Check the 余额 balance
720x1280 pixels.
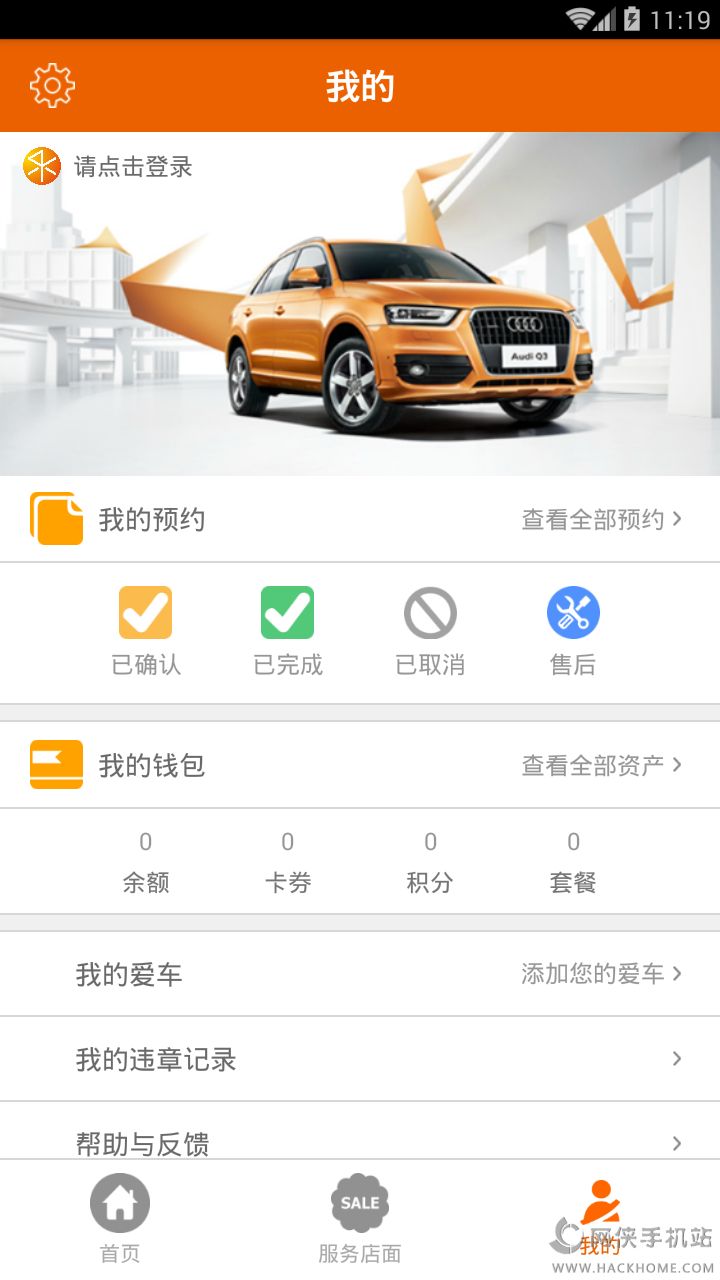click(x=146, y=862)
